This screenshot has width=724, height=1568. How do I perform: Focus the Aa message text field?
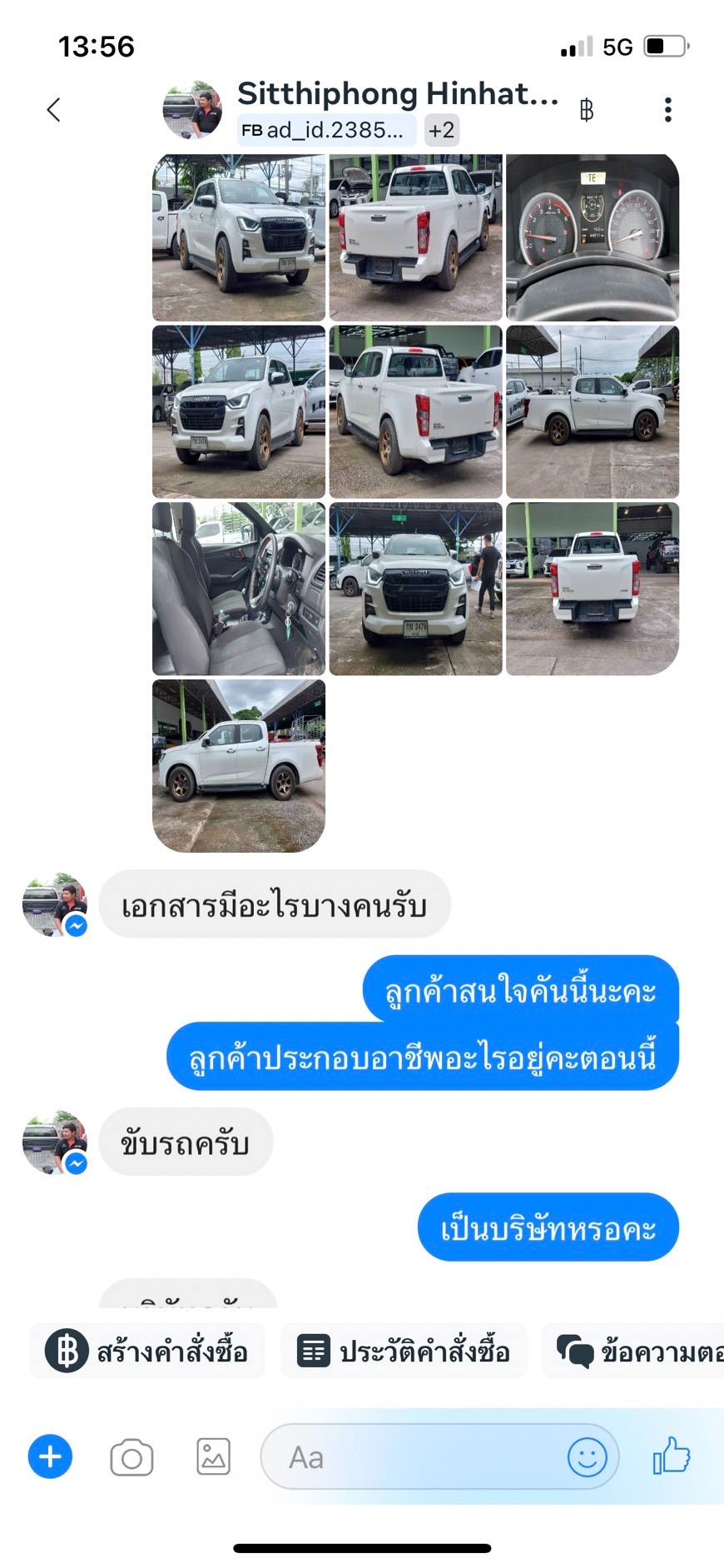click(414, 1457)
